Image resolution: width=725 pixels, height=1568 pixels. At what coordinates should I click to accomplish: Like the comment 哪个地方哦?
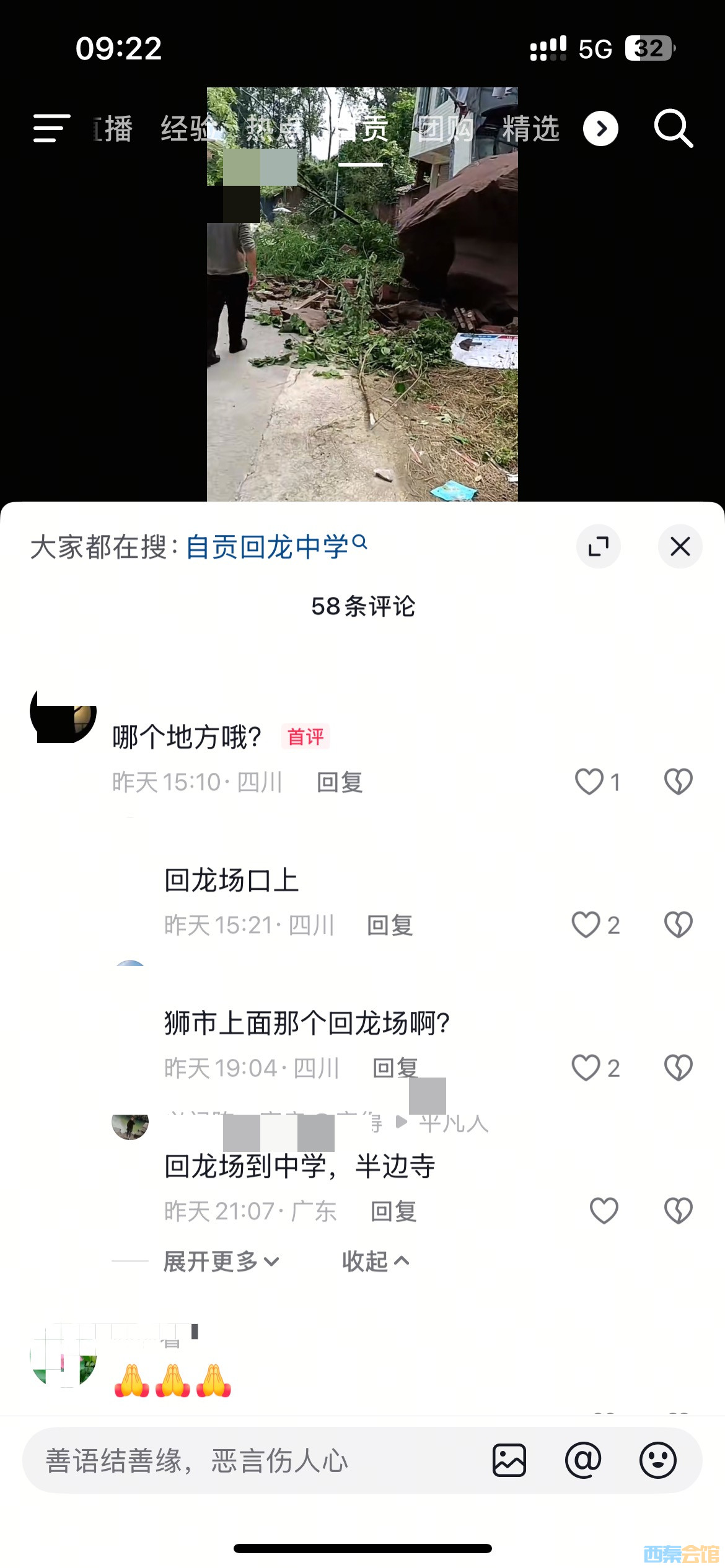coord(589,782)
